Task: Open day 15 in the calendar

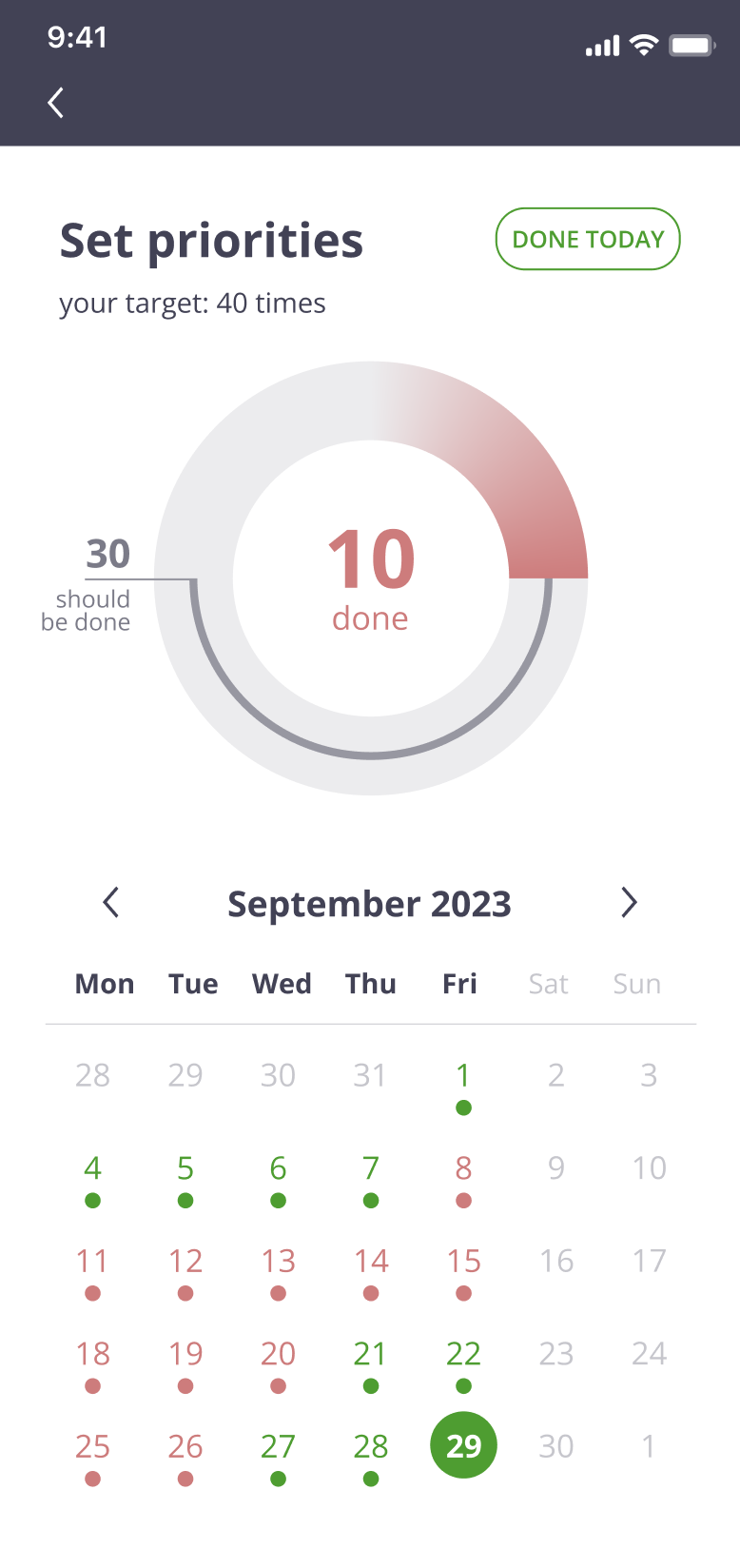Action: coord(463,1262)
